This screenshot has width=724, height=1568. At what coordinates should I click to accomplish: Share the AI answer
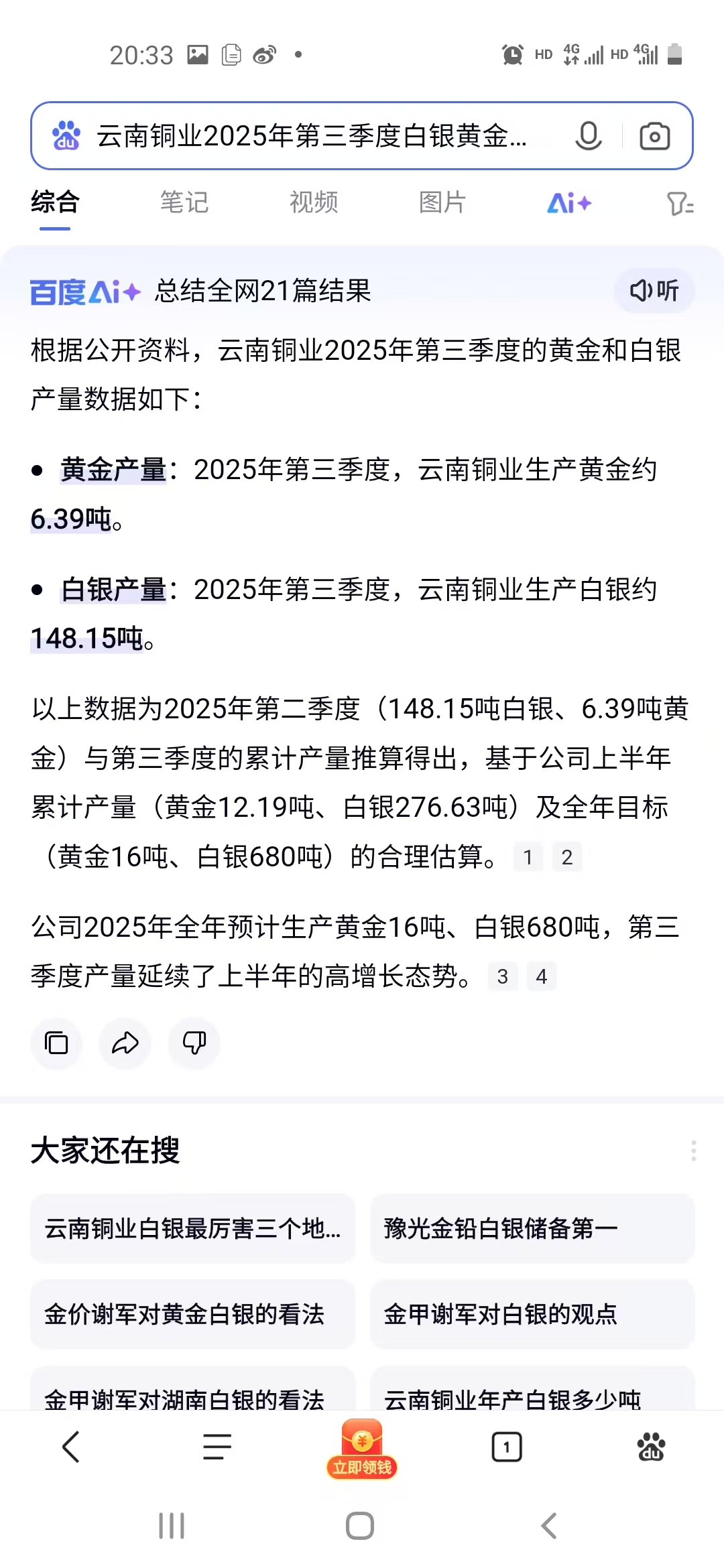(x=125, y=1043)
